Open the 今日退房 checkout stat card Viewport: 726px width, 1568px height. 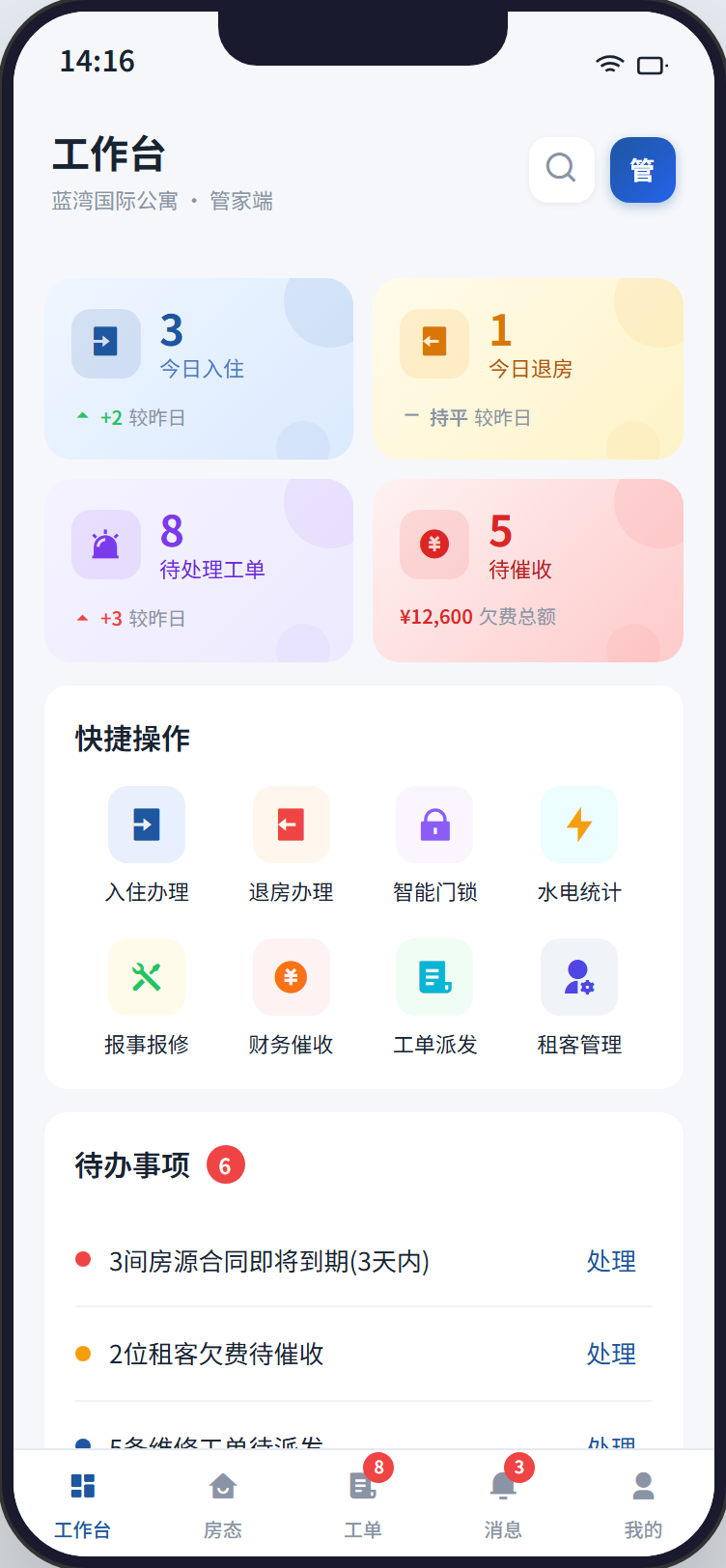[x=527, y=369]
